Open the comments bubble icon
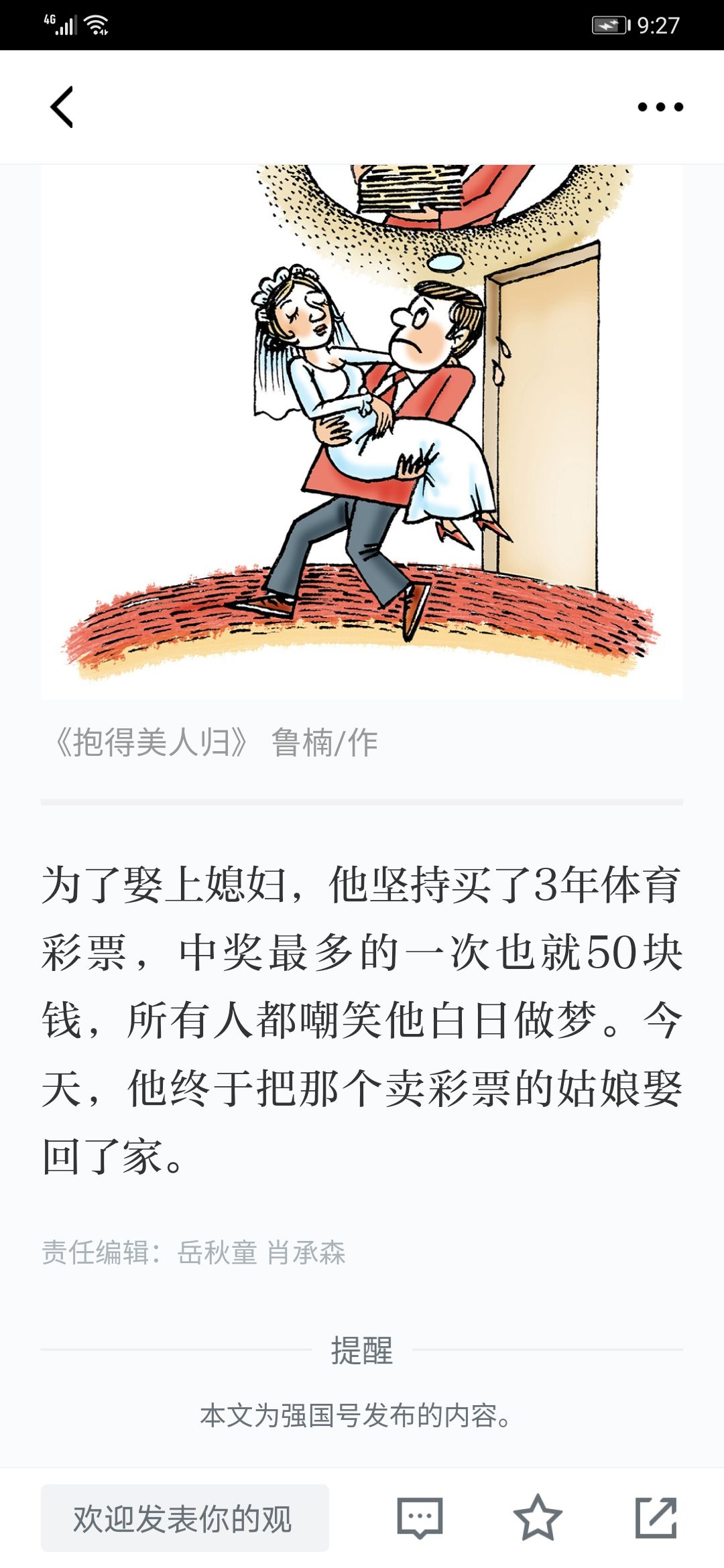Viewport: 724px width, 1568px height. 420,1518
